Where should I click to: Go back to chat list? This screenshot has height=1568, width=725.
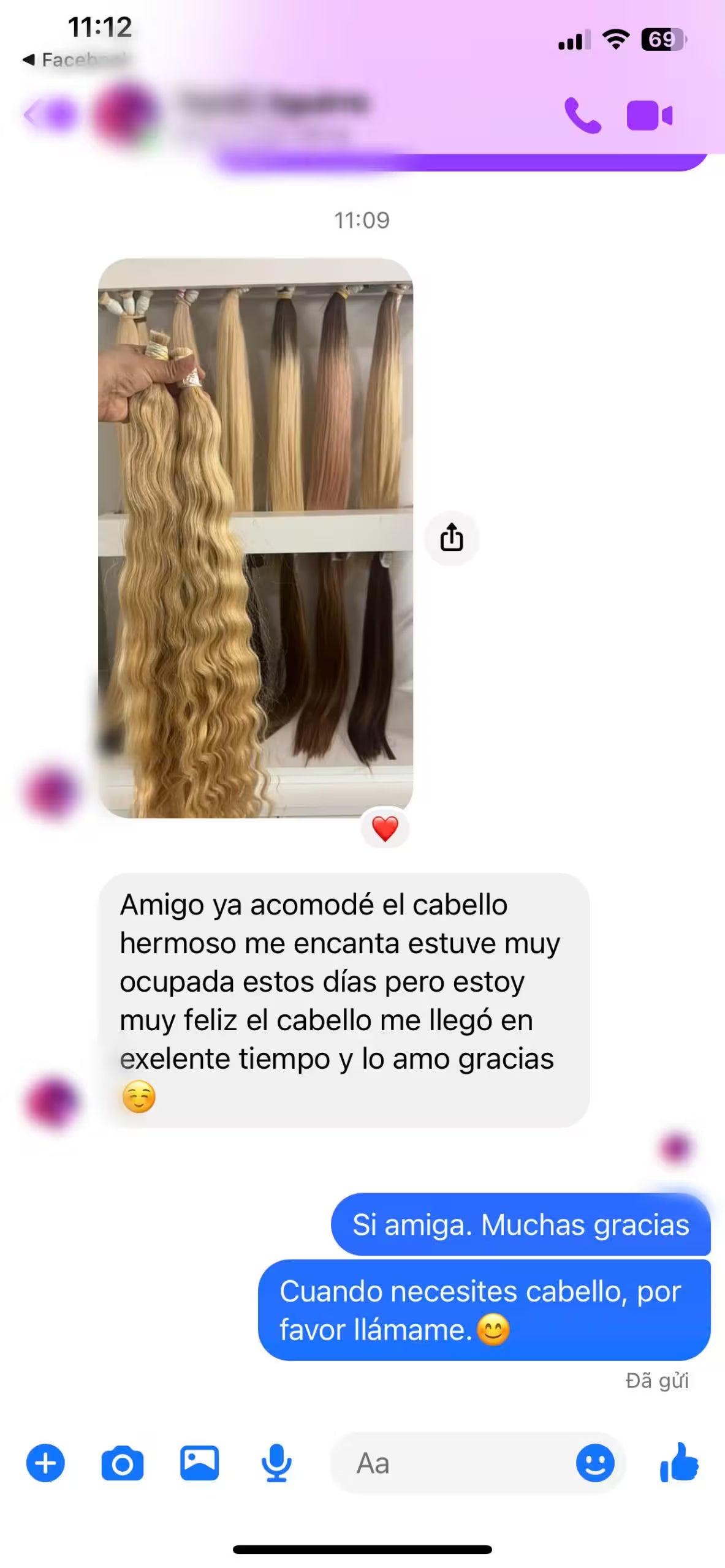tap(37, 114)
